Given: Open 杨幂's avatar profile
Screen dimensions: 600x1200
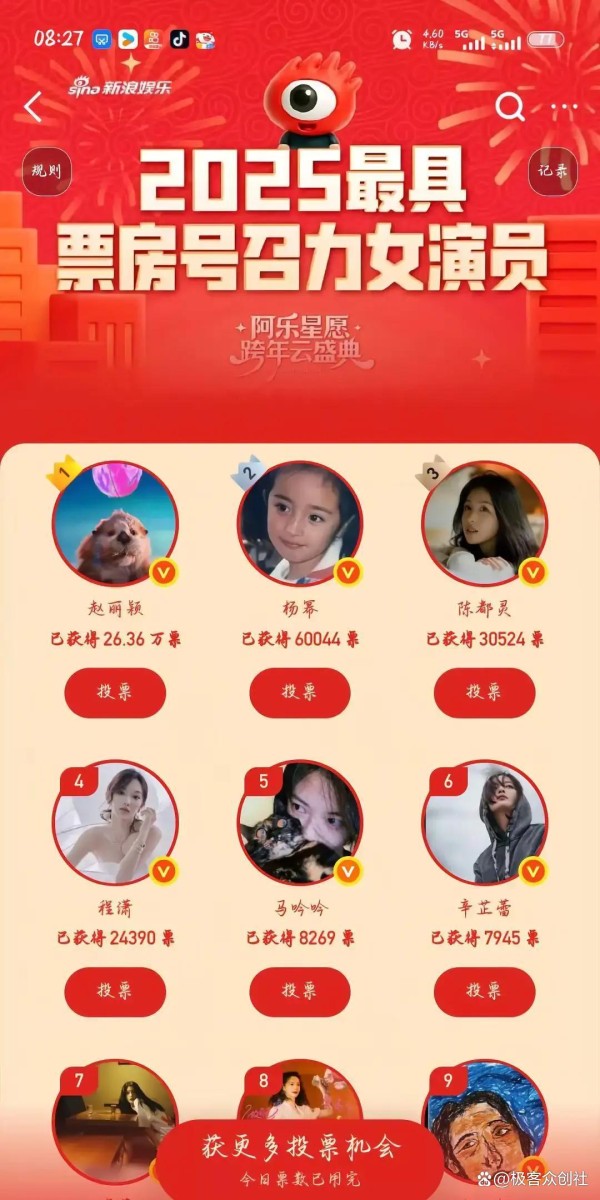Looking at the screenshot, I should click(x=300, y=523).
